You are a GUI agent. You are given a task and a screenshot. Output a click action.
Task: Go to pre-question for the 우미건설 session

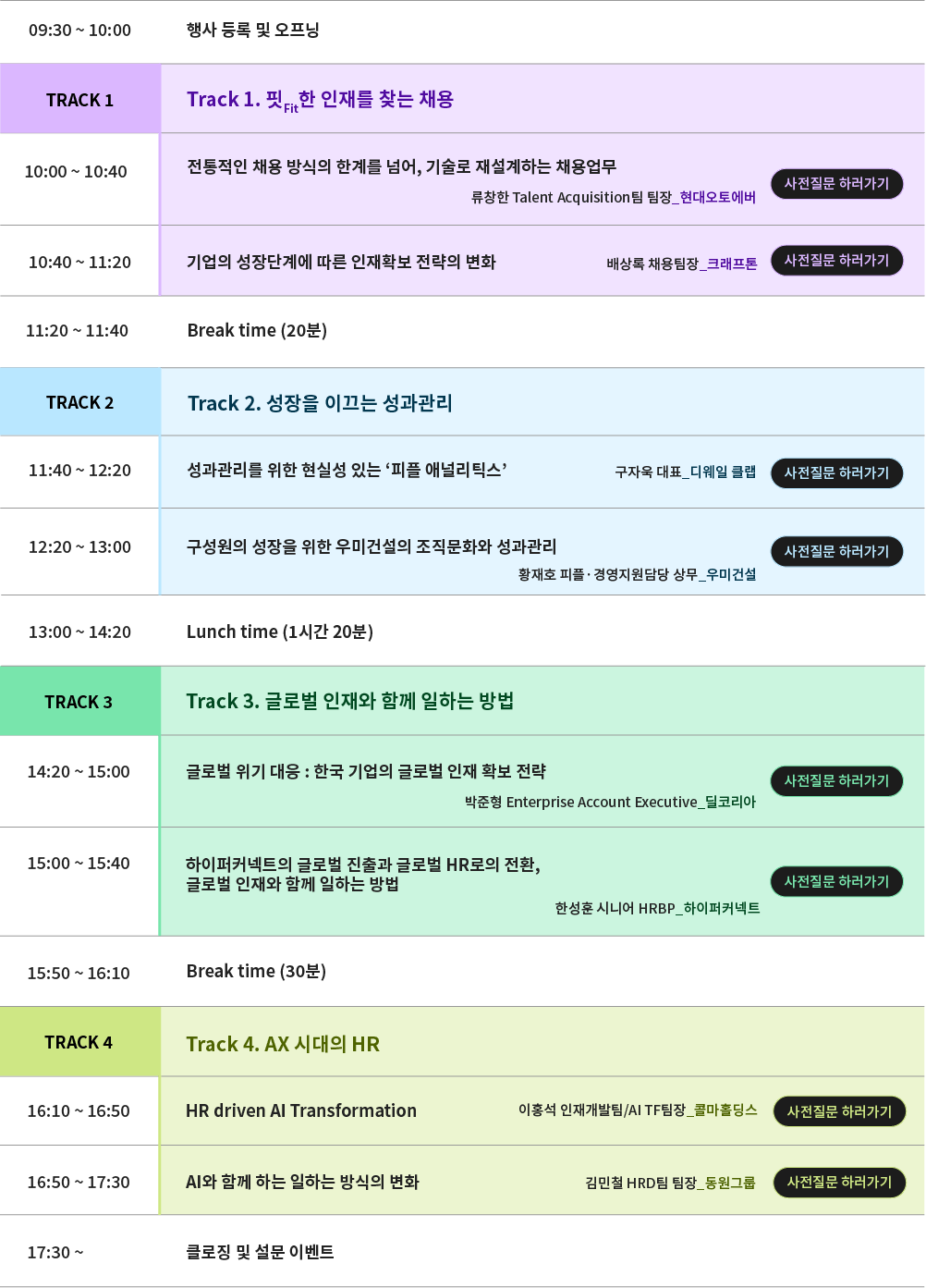pos(836,551)
